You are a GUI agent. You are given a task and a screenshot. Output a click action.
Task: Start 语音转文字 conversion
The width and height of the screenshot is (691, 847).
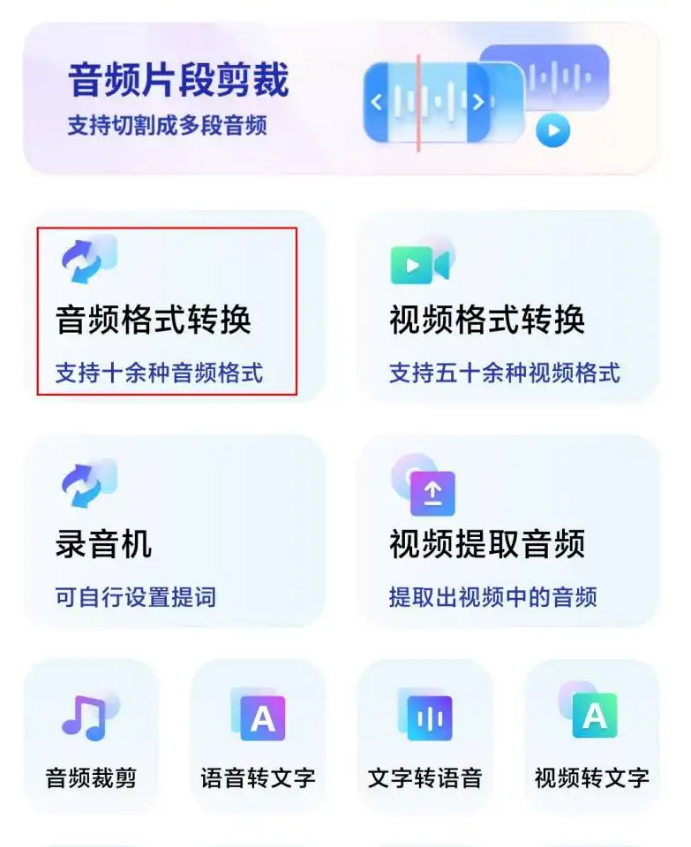(258, 736)
